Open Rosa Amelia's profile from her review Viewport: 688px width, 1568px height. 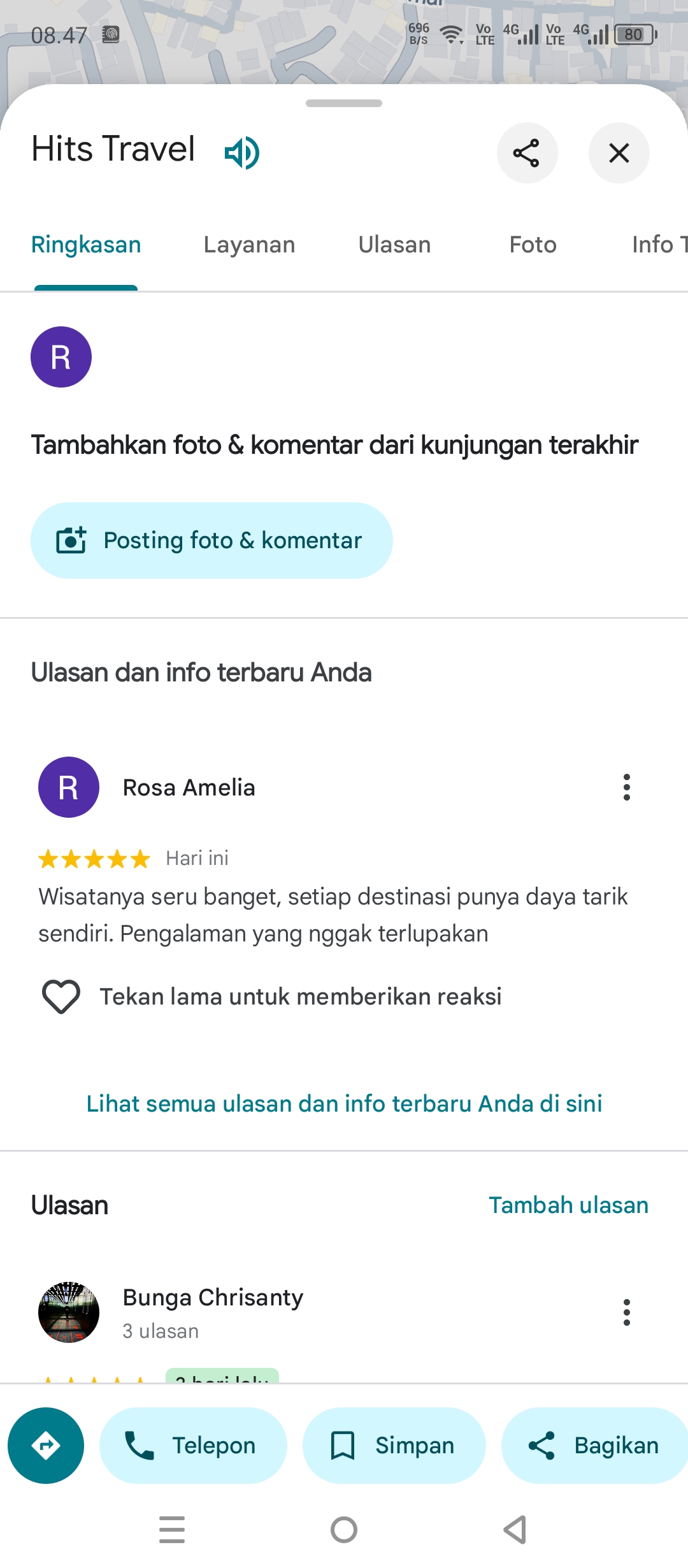tap(189, 787)
